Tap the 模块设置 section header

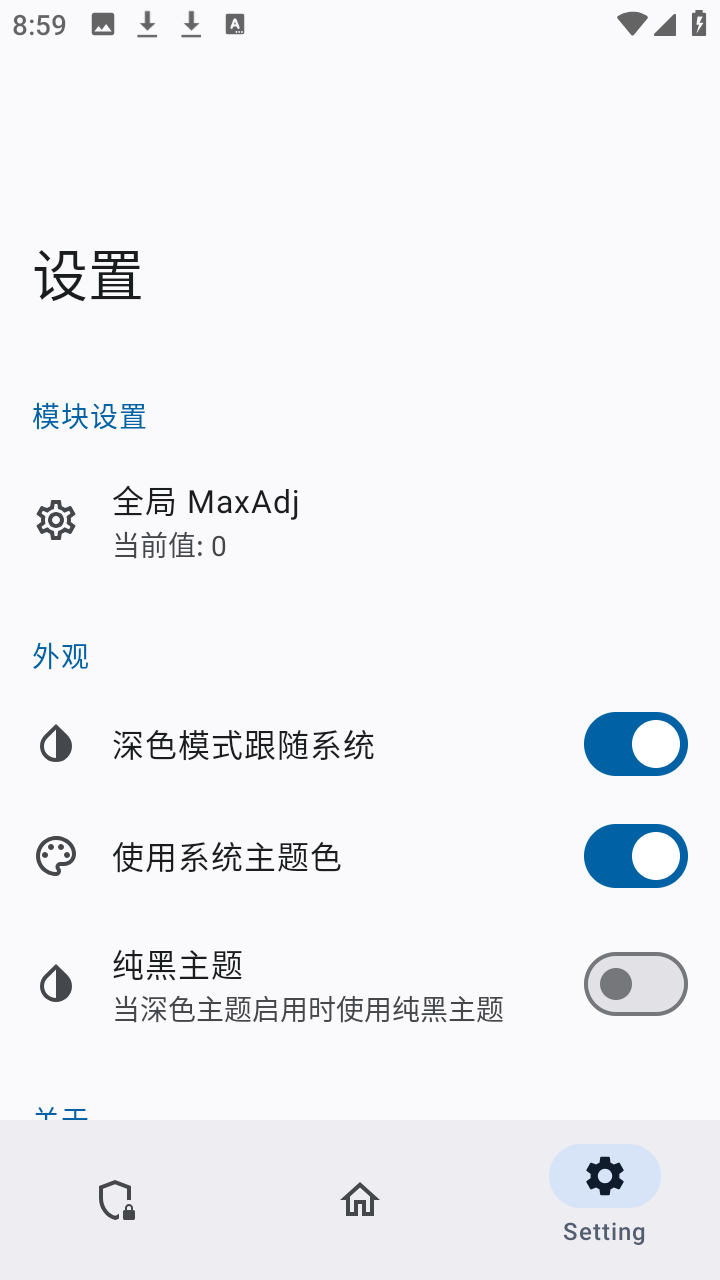click(x=89, y=416)
